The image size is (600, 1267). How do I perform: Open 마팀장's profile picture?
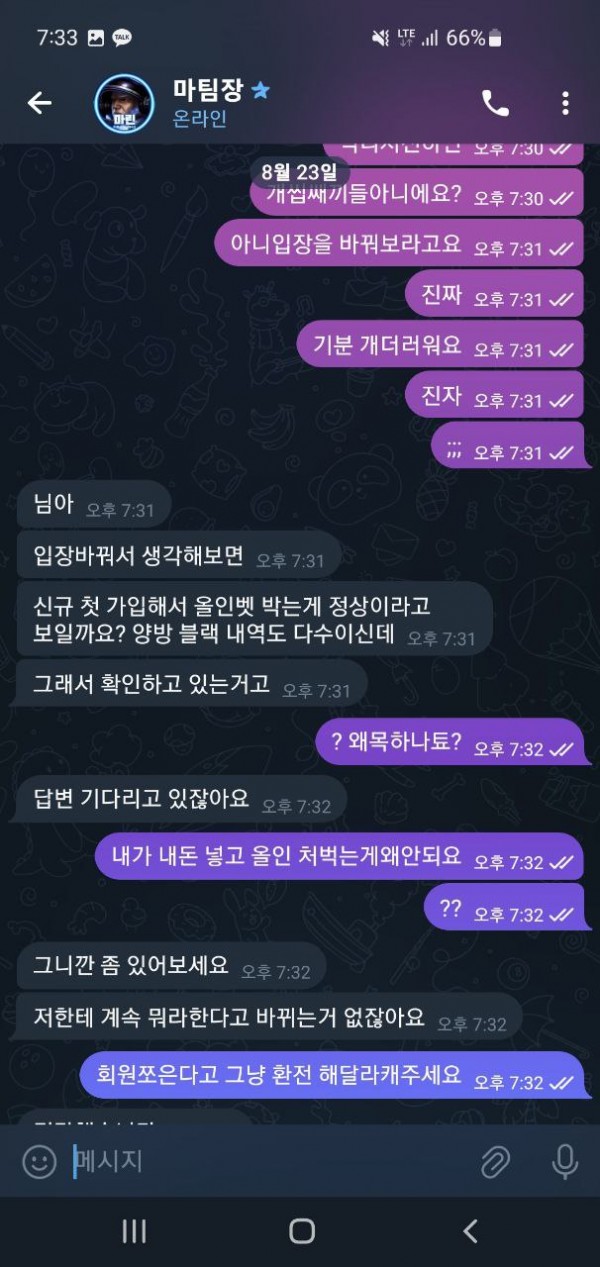coord(124,103)
